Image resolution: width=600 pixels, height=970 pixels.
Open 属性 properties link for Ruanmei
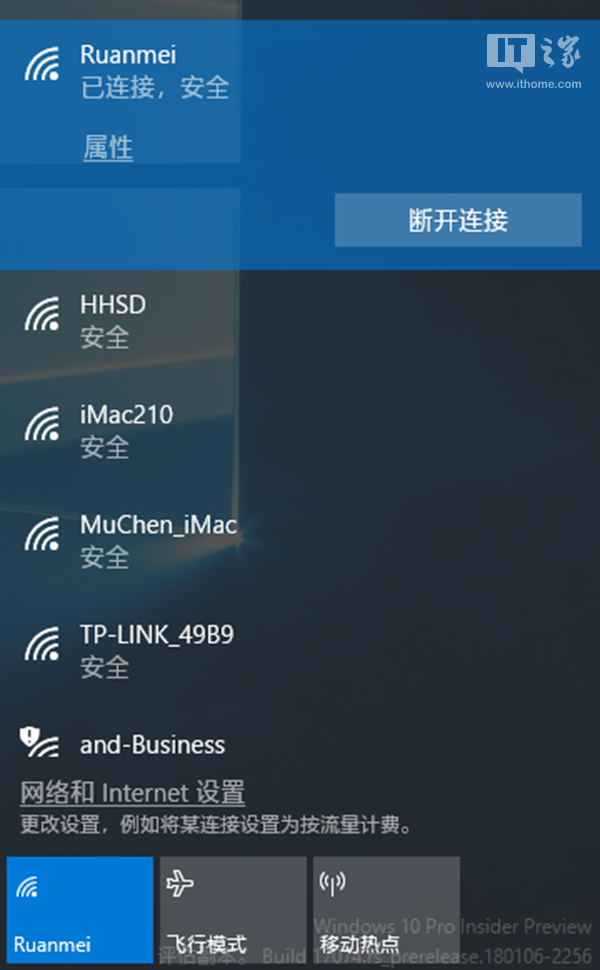tap(108, 148)
